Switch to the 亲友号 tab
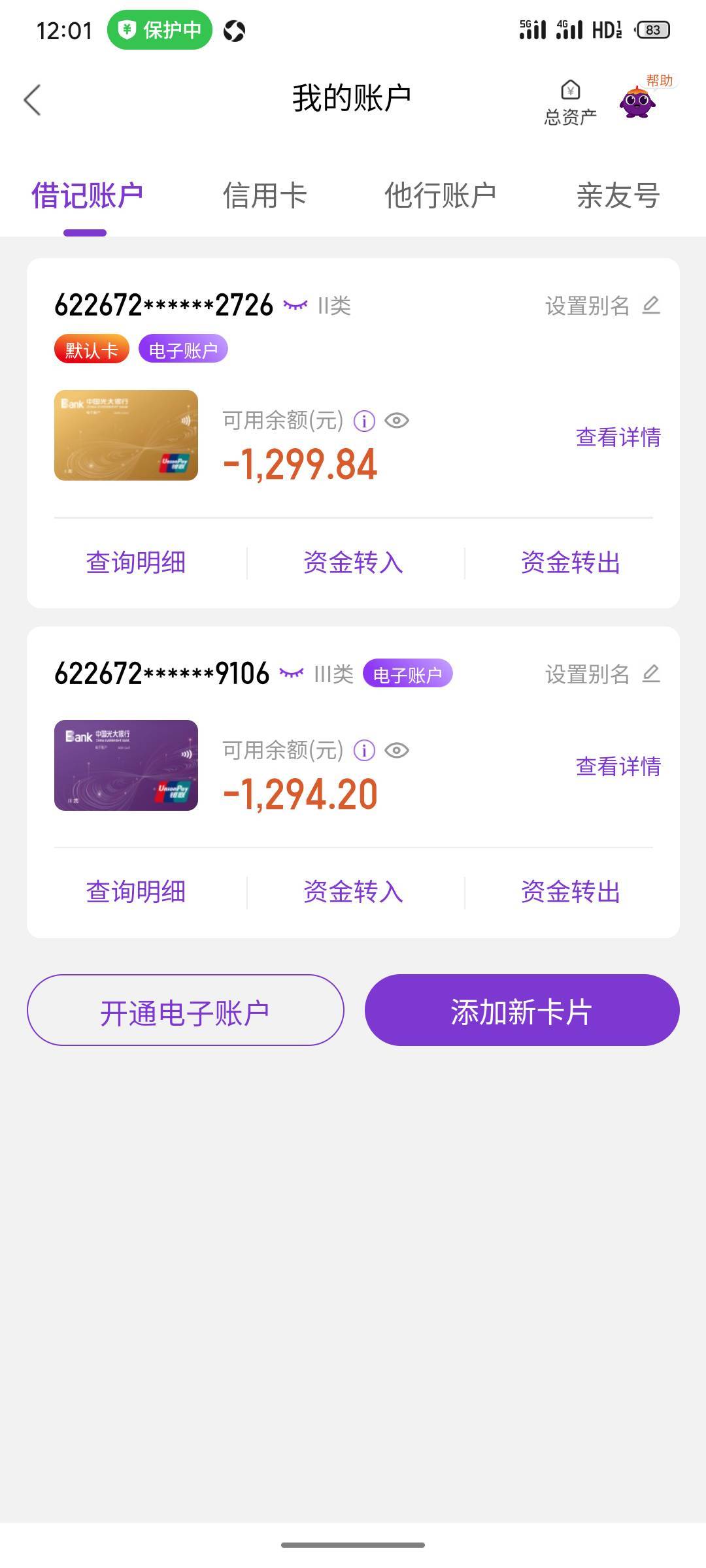Screen dimensions: 706x1568 [x=618, y=195]
